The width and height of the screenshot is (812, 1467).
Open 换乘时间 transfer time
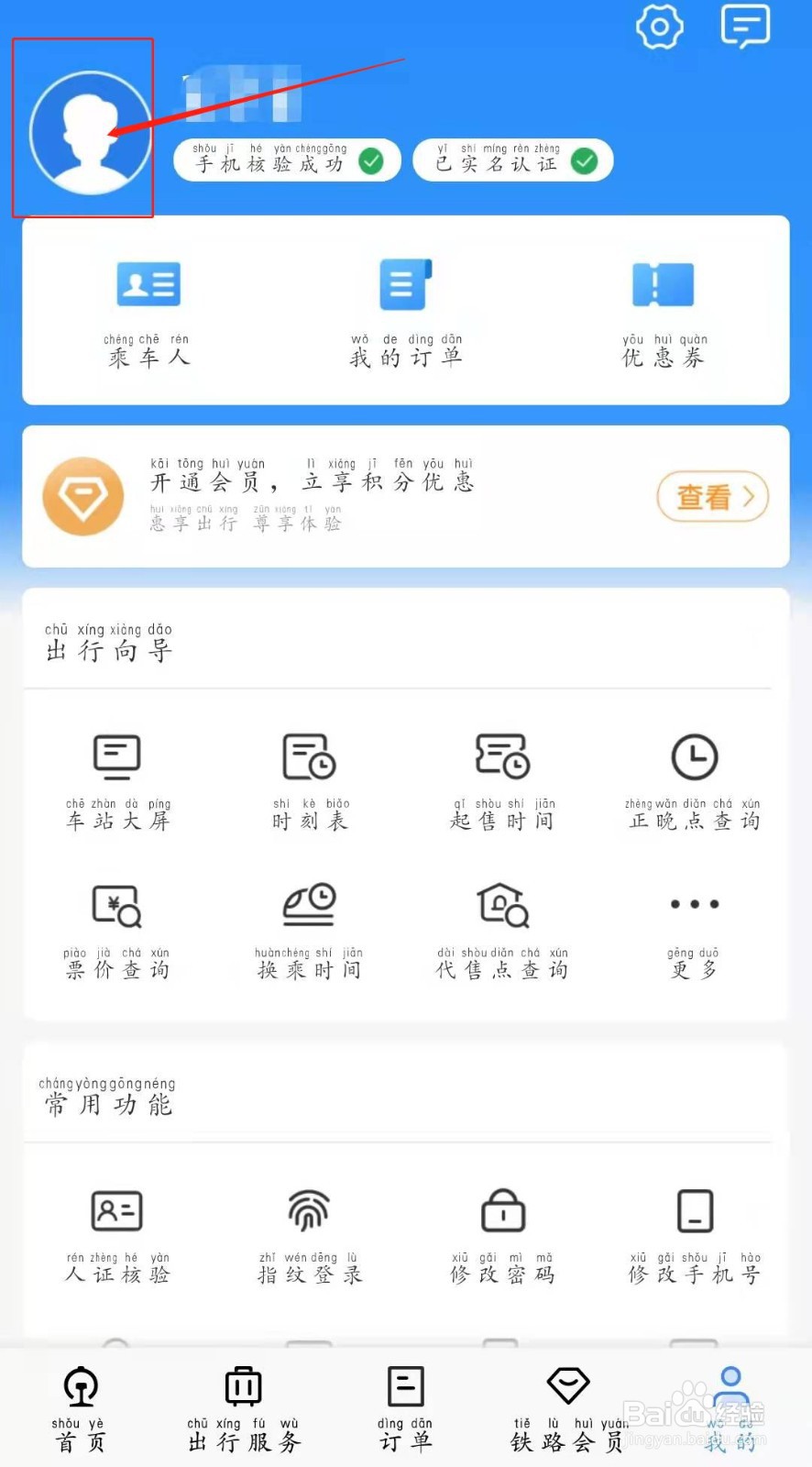click(310, 932)
